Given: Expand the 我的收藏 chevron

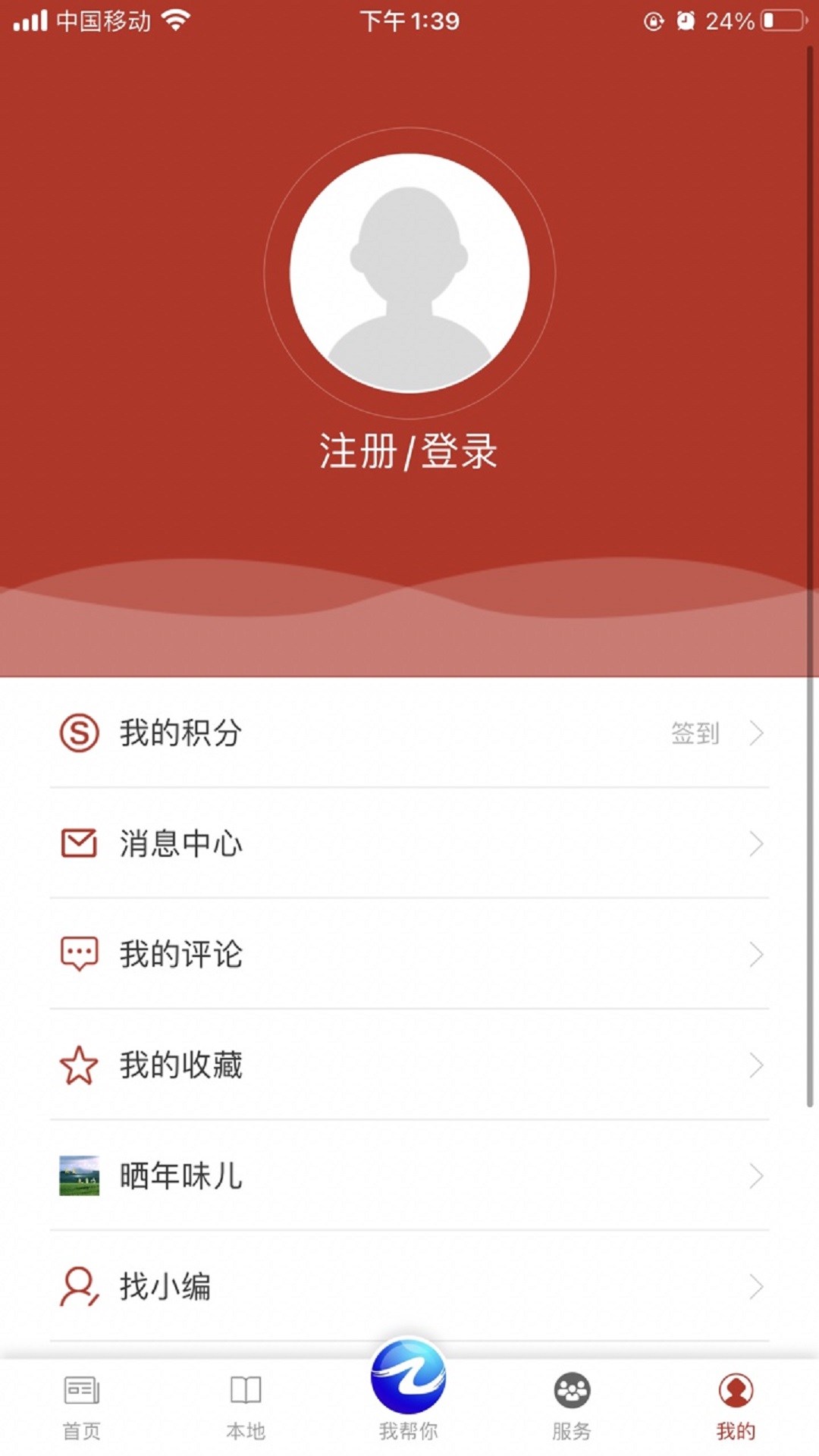Looking at the screenshot, I should tap(758, 1065).
